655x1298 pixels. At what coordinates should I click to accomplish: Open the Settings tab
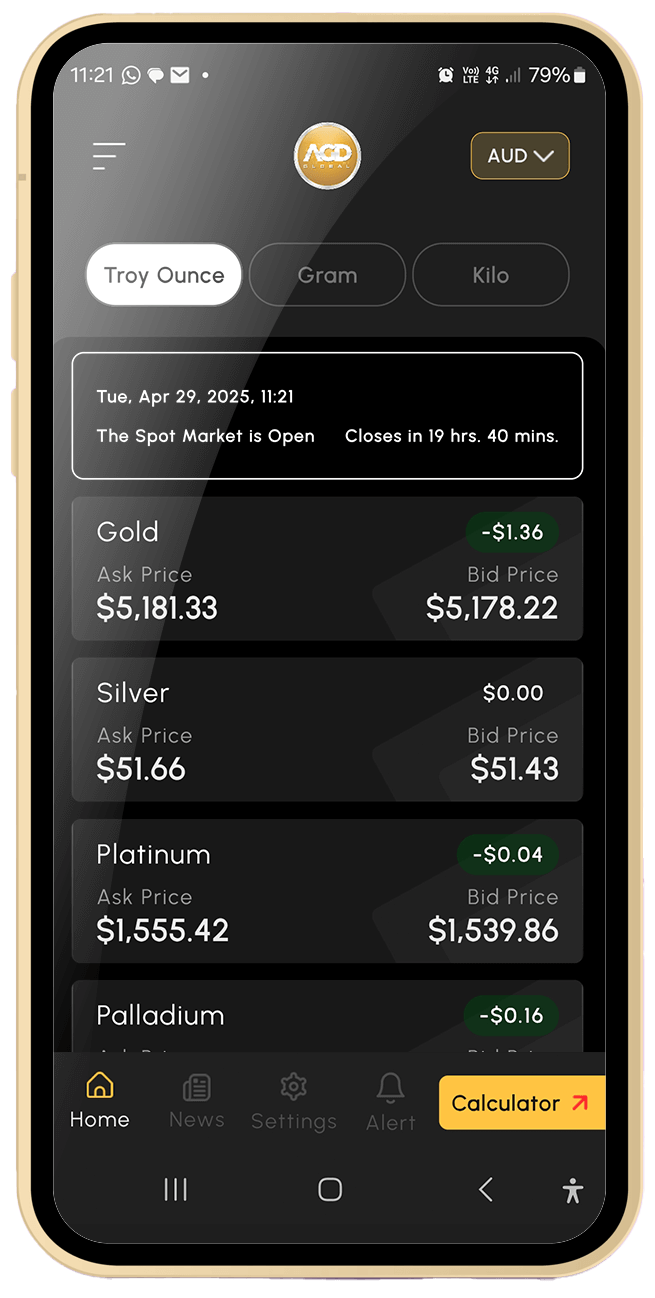294,1101
